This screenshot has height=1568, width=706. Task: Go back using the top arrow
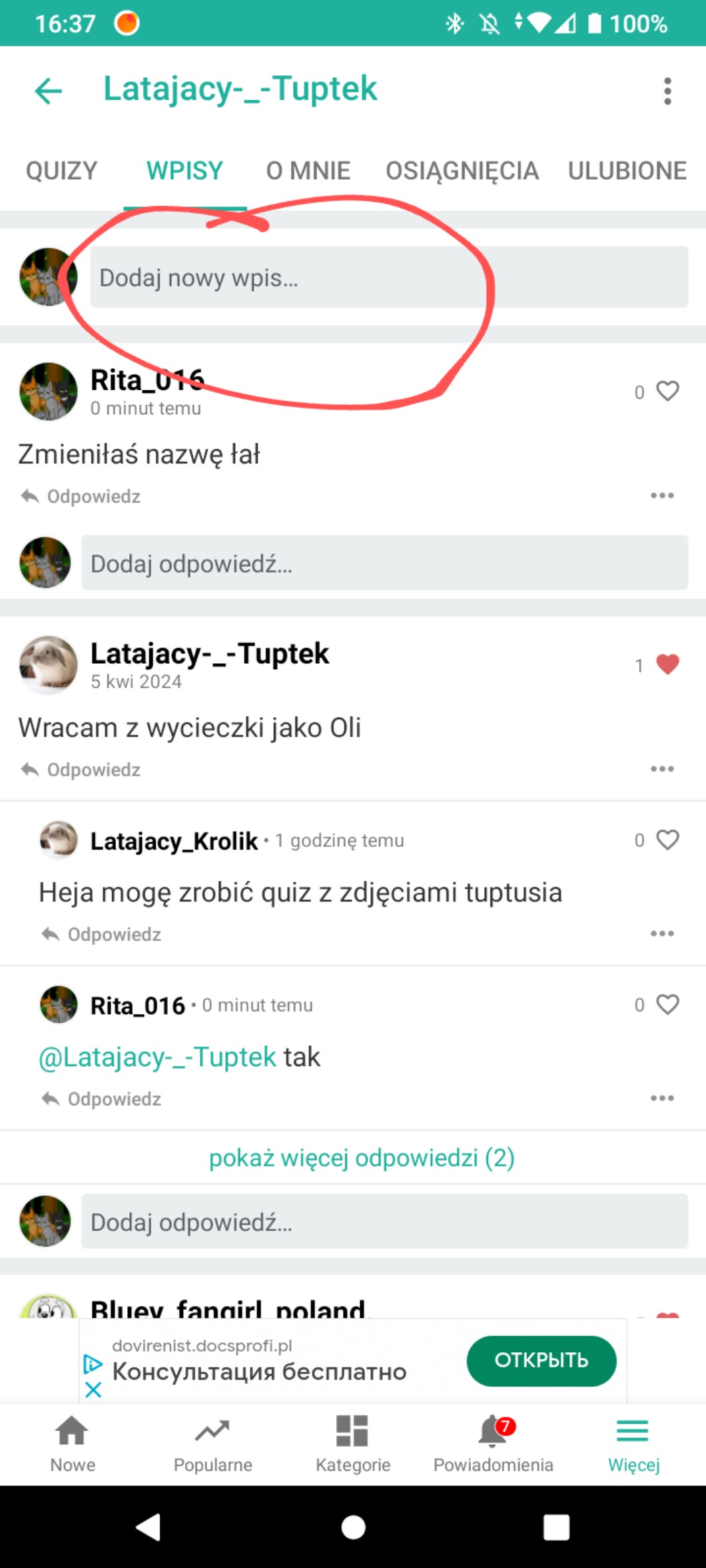(x=48, y=91)
